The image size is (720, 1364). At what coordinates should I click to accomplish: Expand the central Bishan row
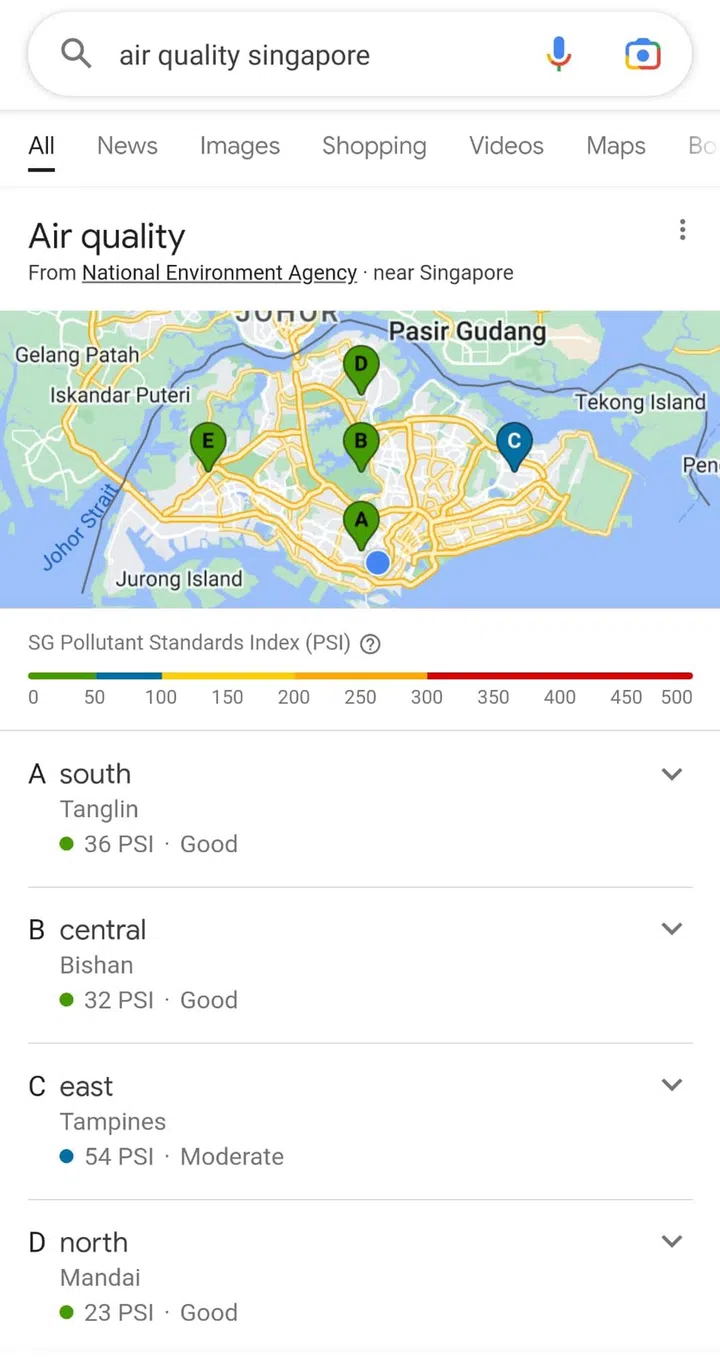(672, 929)
